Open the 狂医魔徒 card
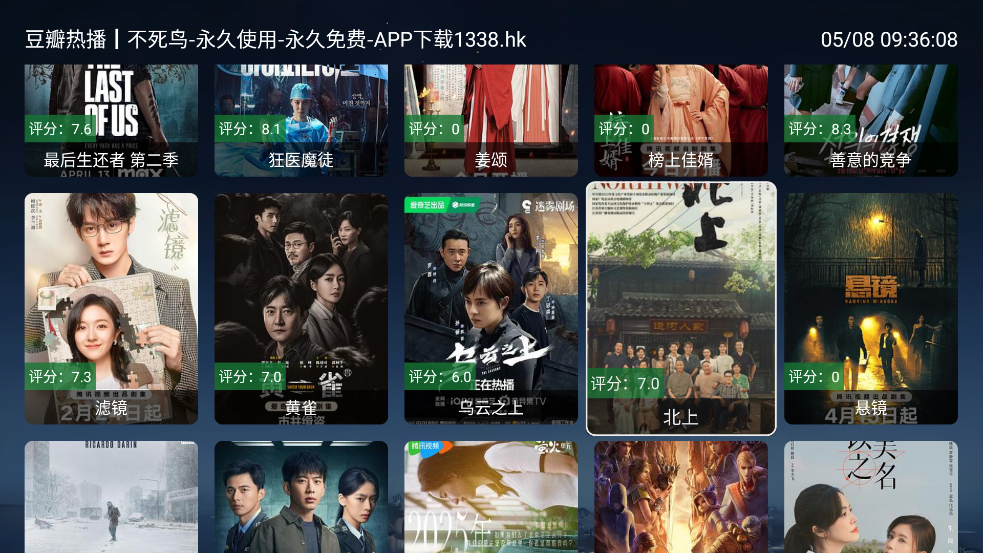 coord(301,120)
